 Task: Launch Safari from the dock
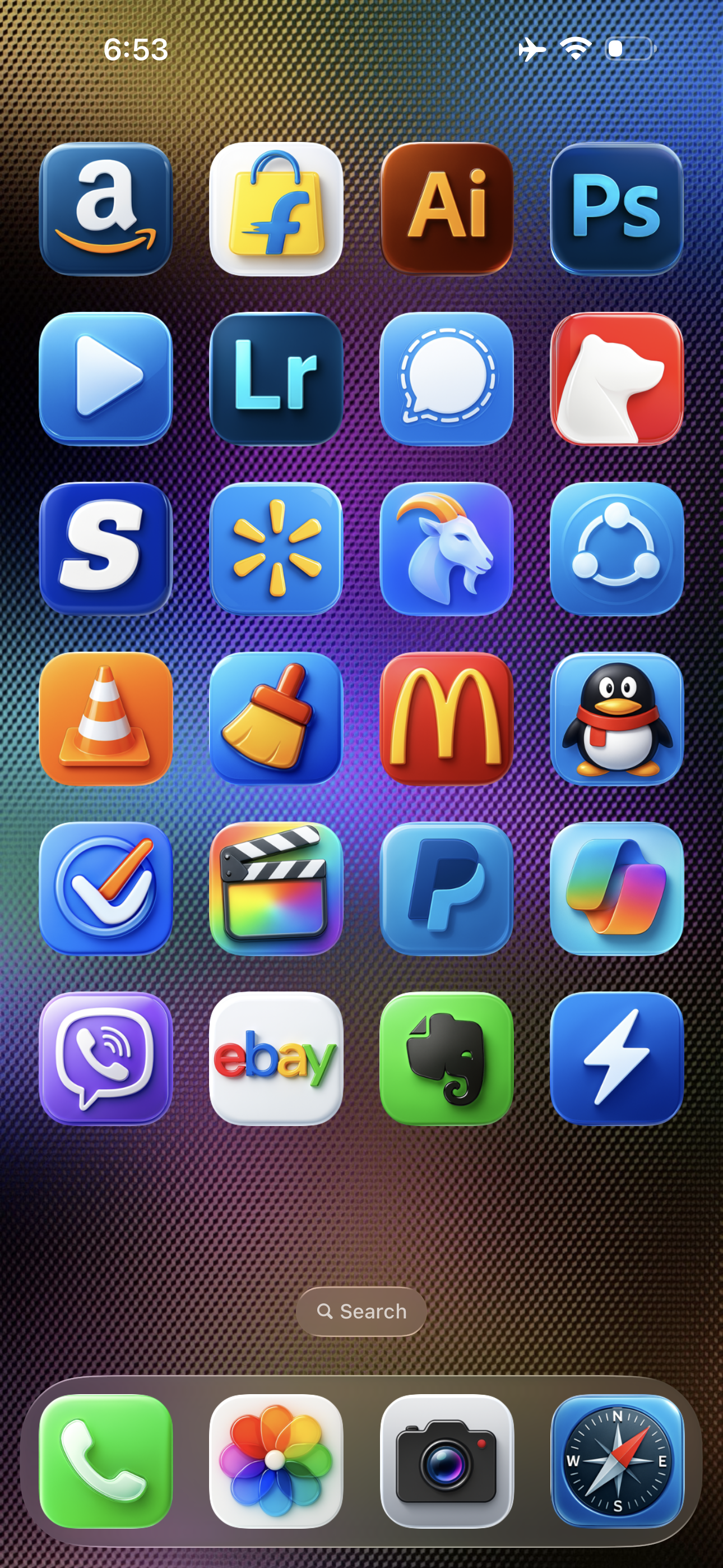[x=617, y=1461]
